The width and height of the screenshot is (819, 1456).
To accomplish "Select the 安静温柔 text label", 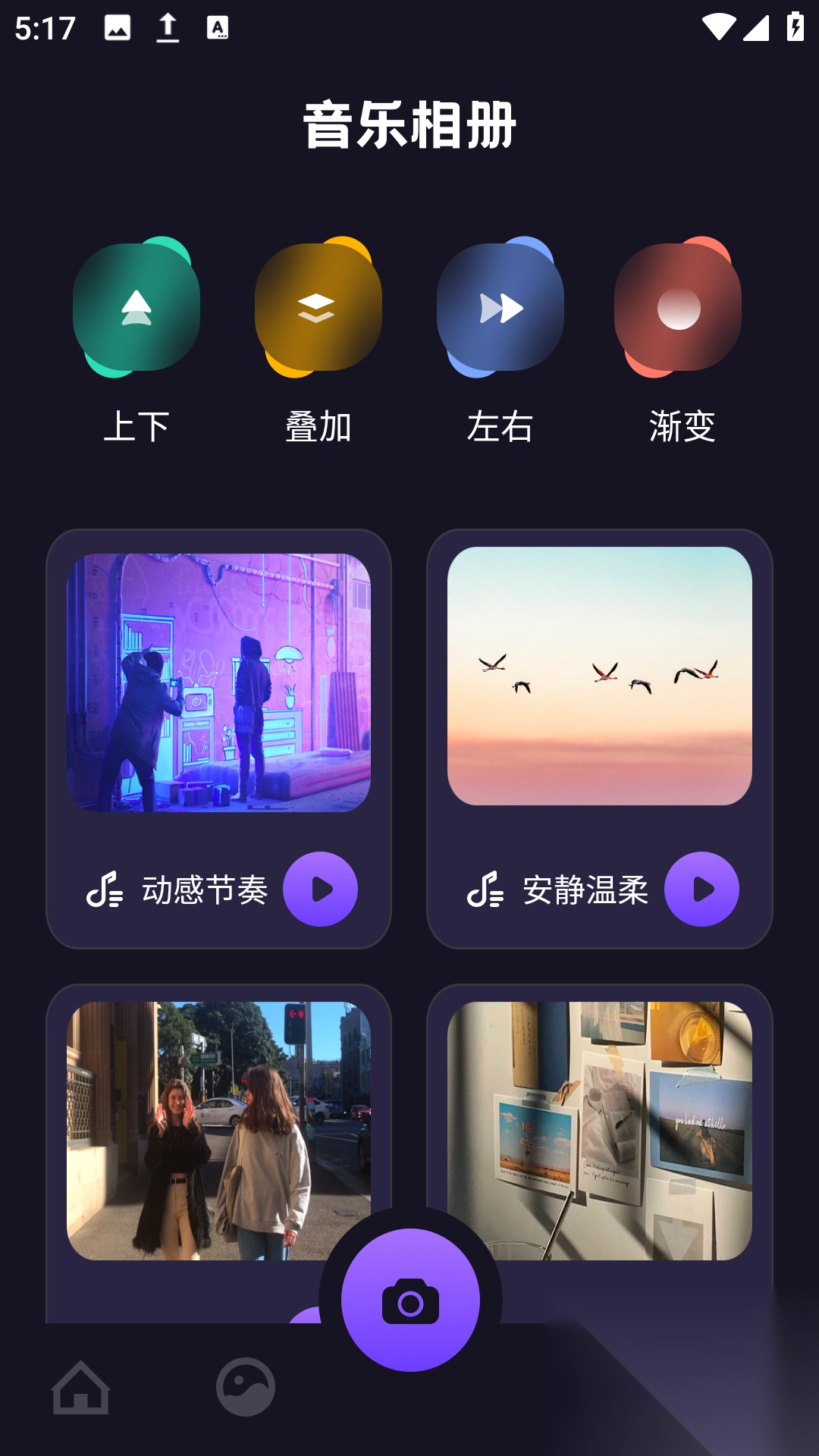I will tap(585, 890).
